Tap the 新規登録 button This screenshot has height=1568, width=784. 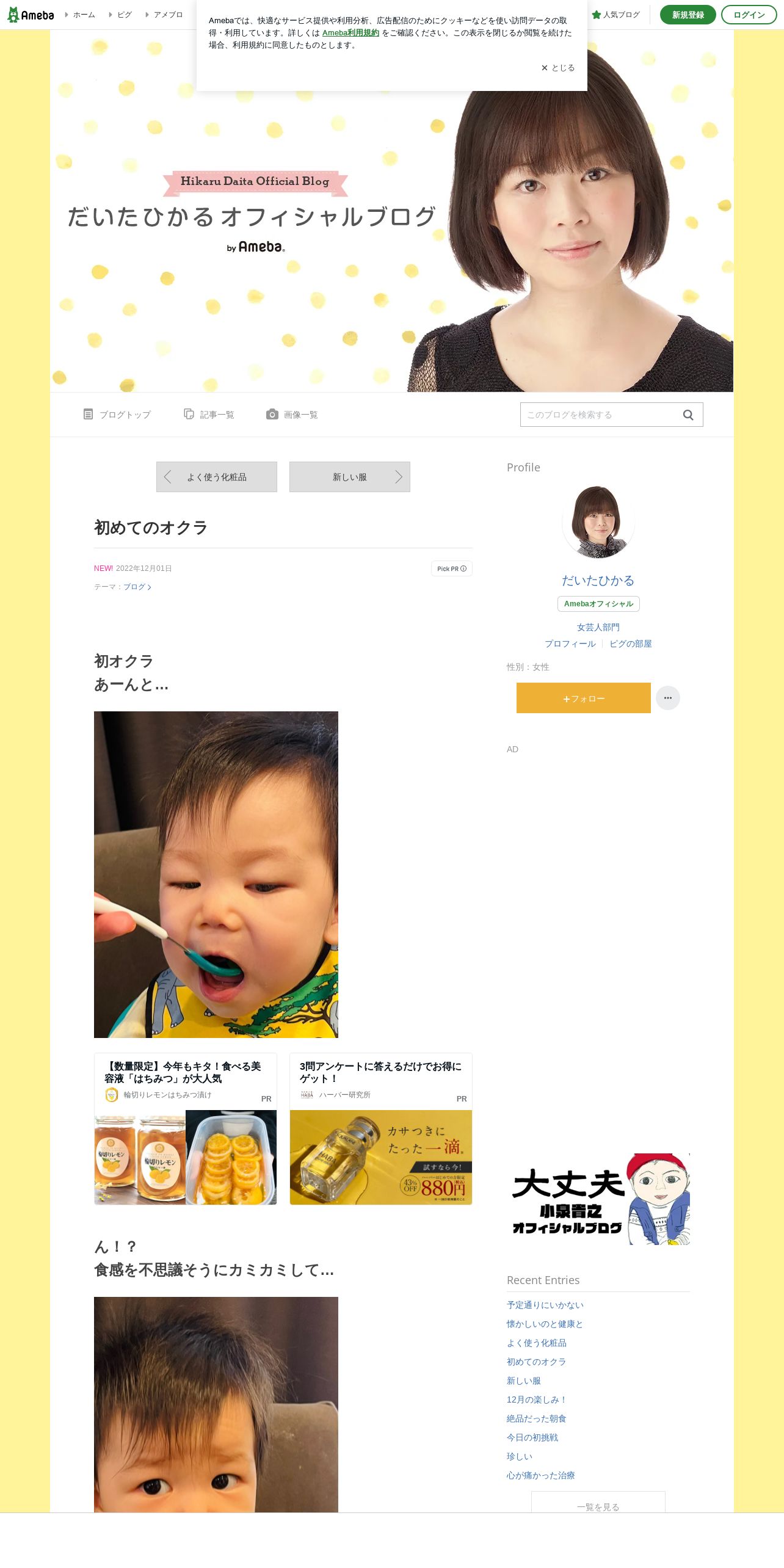[688, 15]
